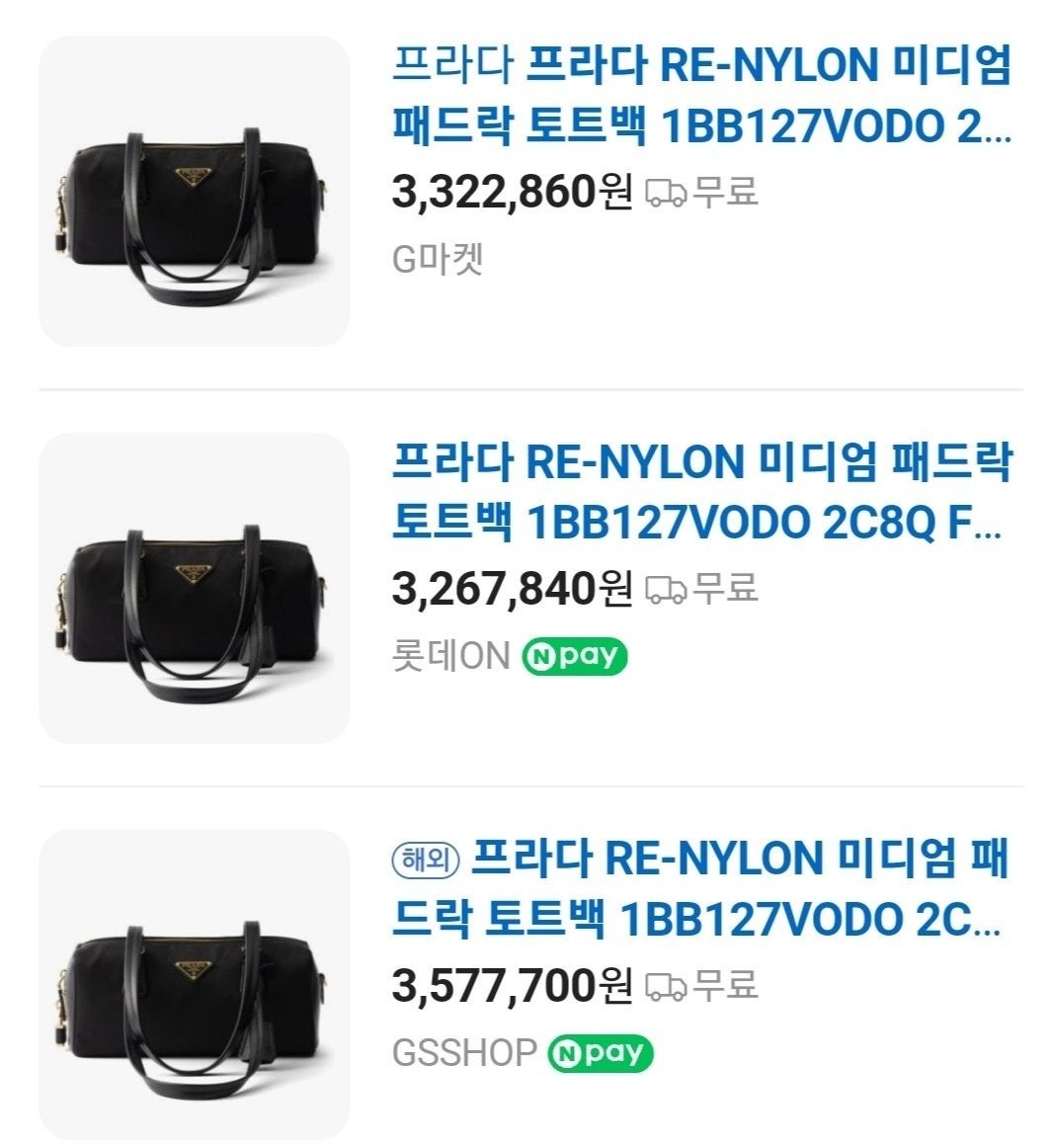This screenshot has width=1055, height=1148.
Task: Tap the 롯데ON Prada bag product image
Action: click(x=195, y=588)
